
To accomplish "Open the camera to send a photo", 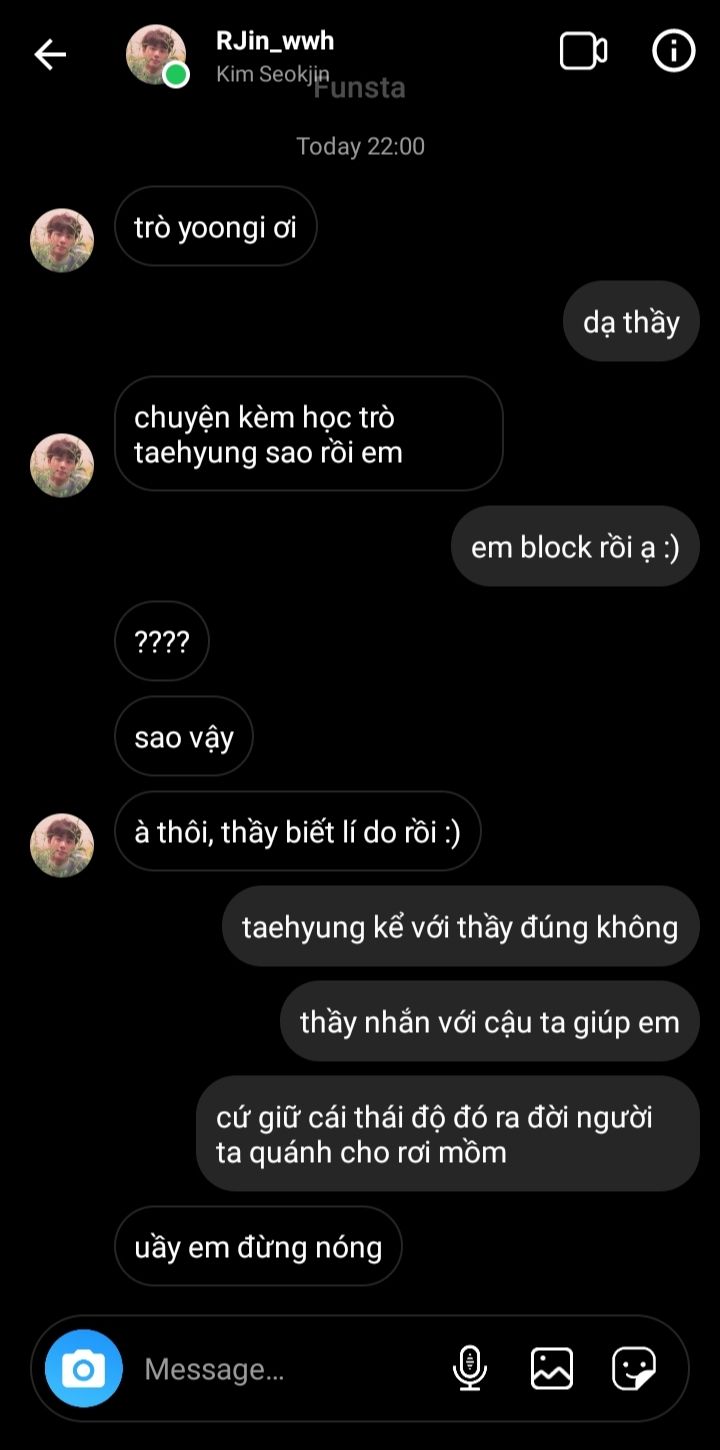I will pos(84,1368).
